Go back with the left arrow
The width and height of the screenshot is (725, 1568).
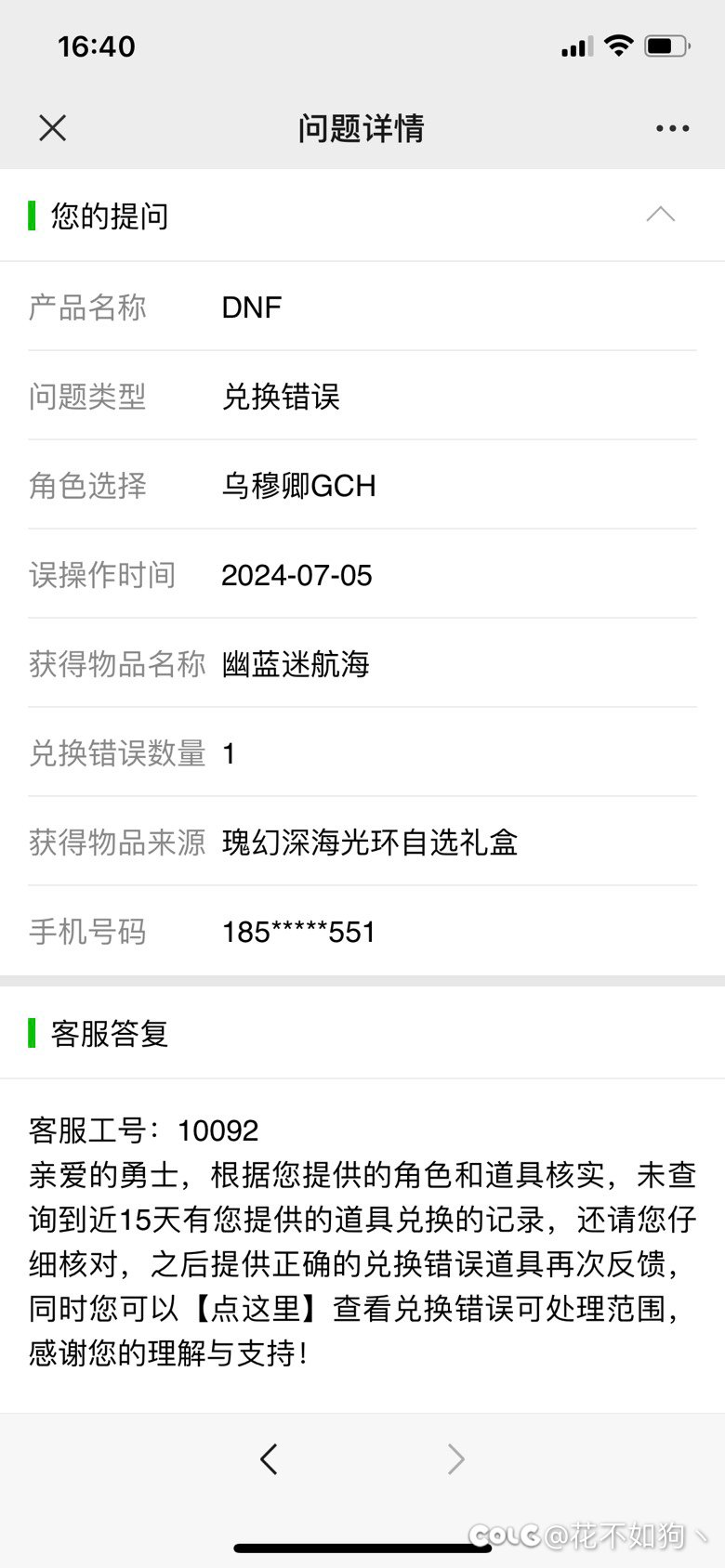click(269, 1459)
